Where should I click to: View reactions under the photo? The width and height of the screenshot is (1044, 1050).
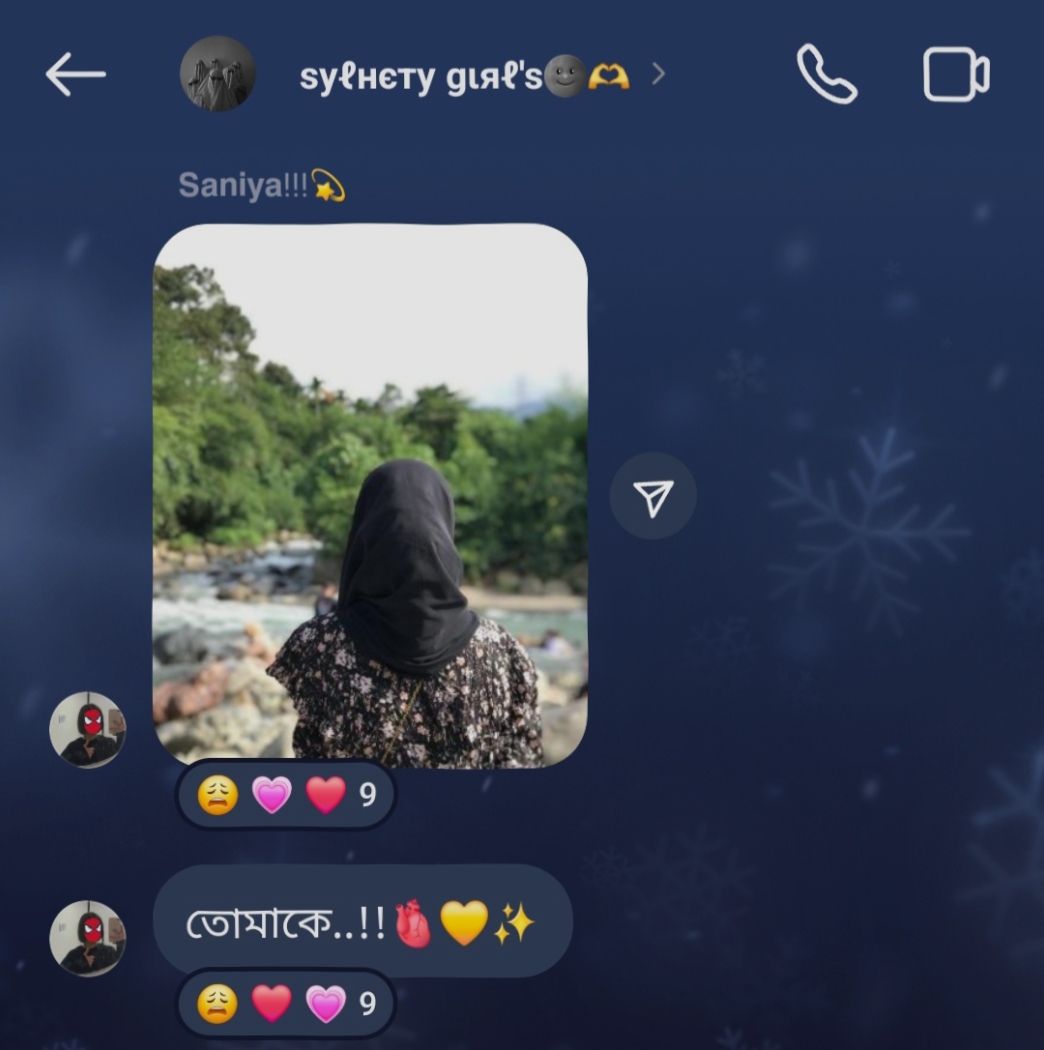click(x=286, y=795)
